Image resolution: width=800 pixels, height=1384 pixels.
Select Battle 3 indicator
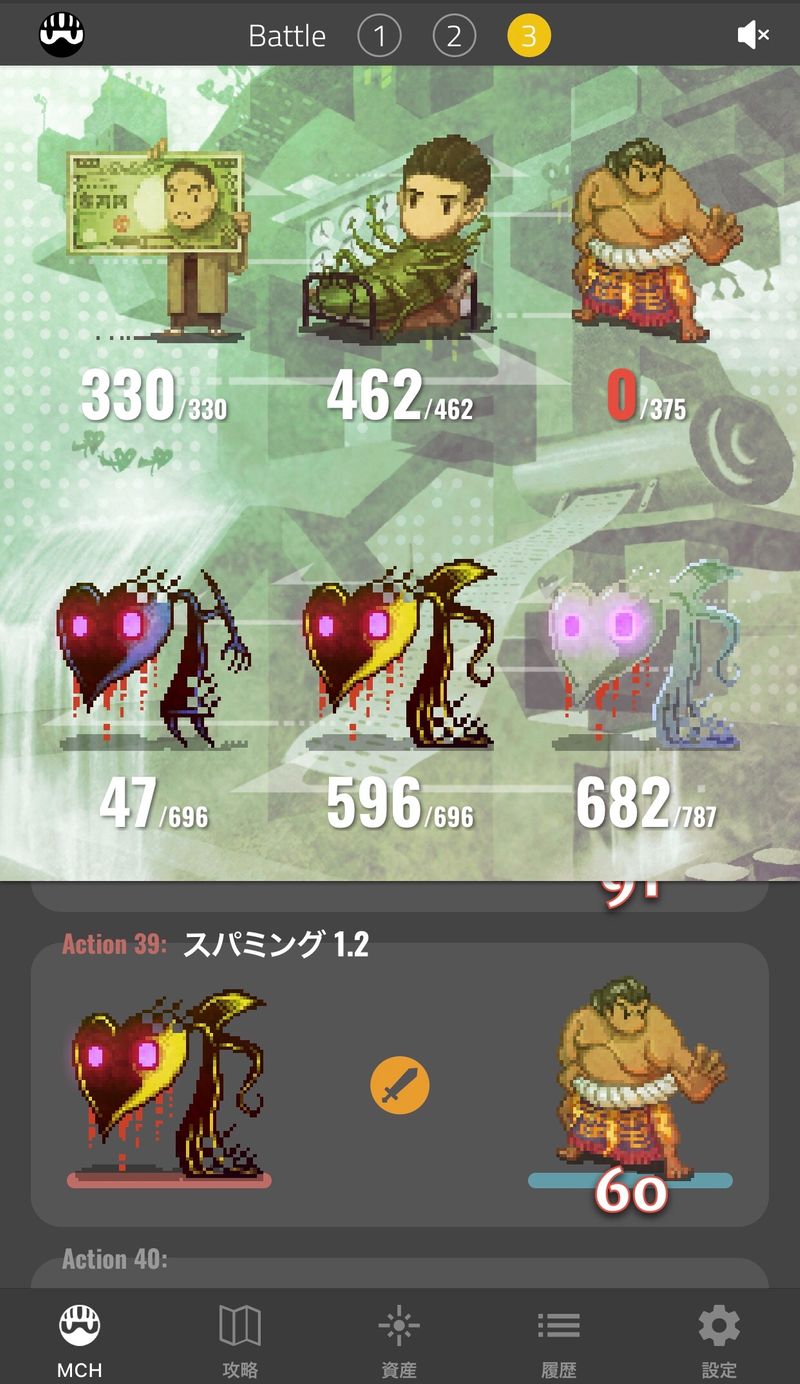529,37
